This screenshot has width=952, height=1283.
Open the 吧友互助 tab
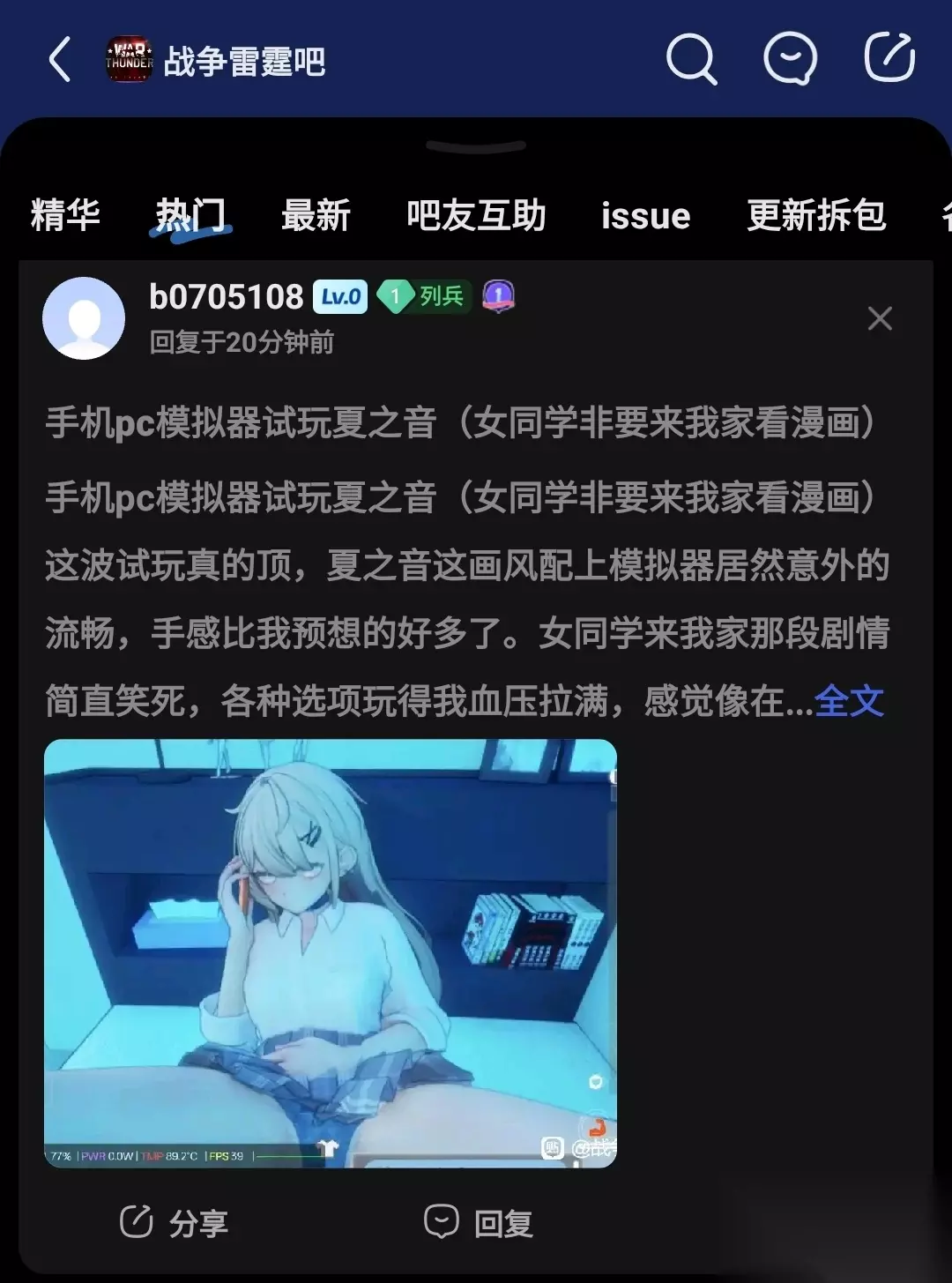[476, 215]
